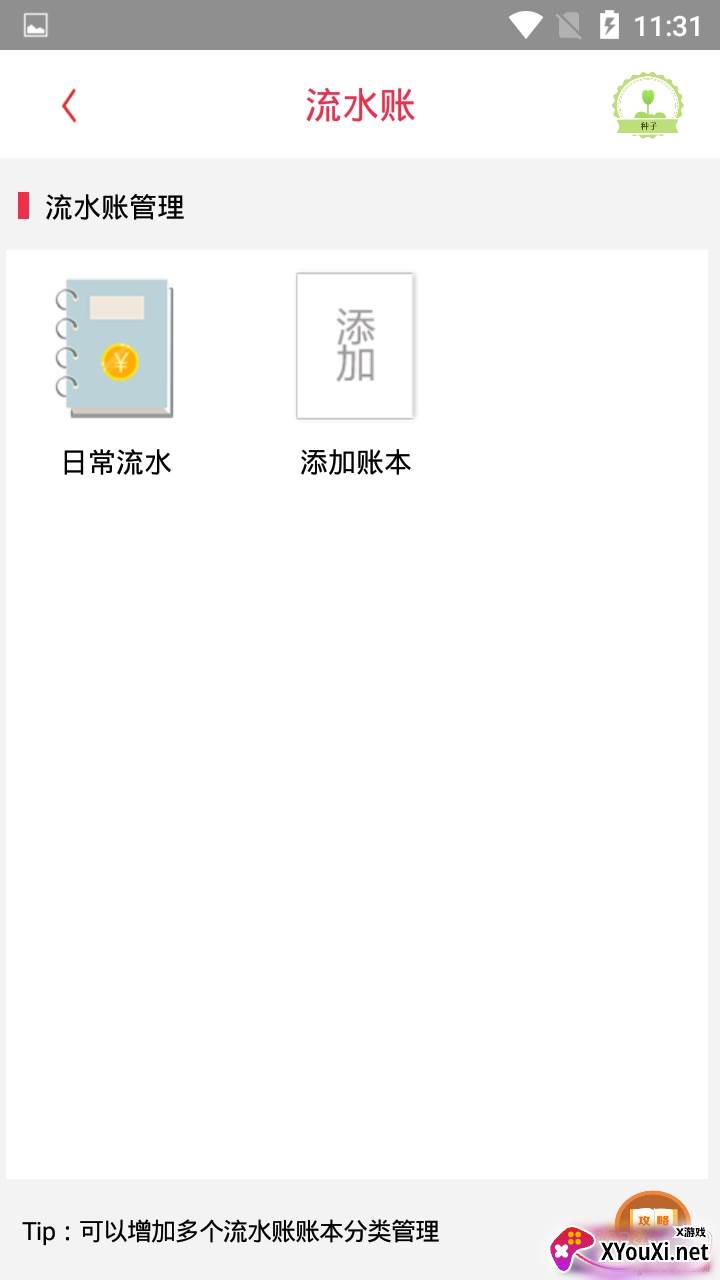Open the 日常流水 account book
The image size is (720, 1280).
tap(117, 347)
